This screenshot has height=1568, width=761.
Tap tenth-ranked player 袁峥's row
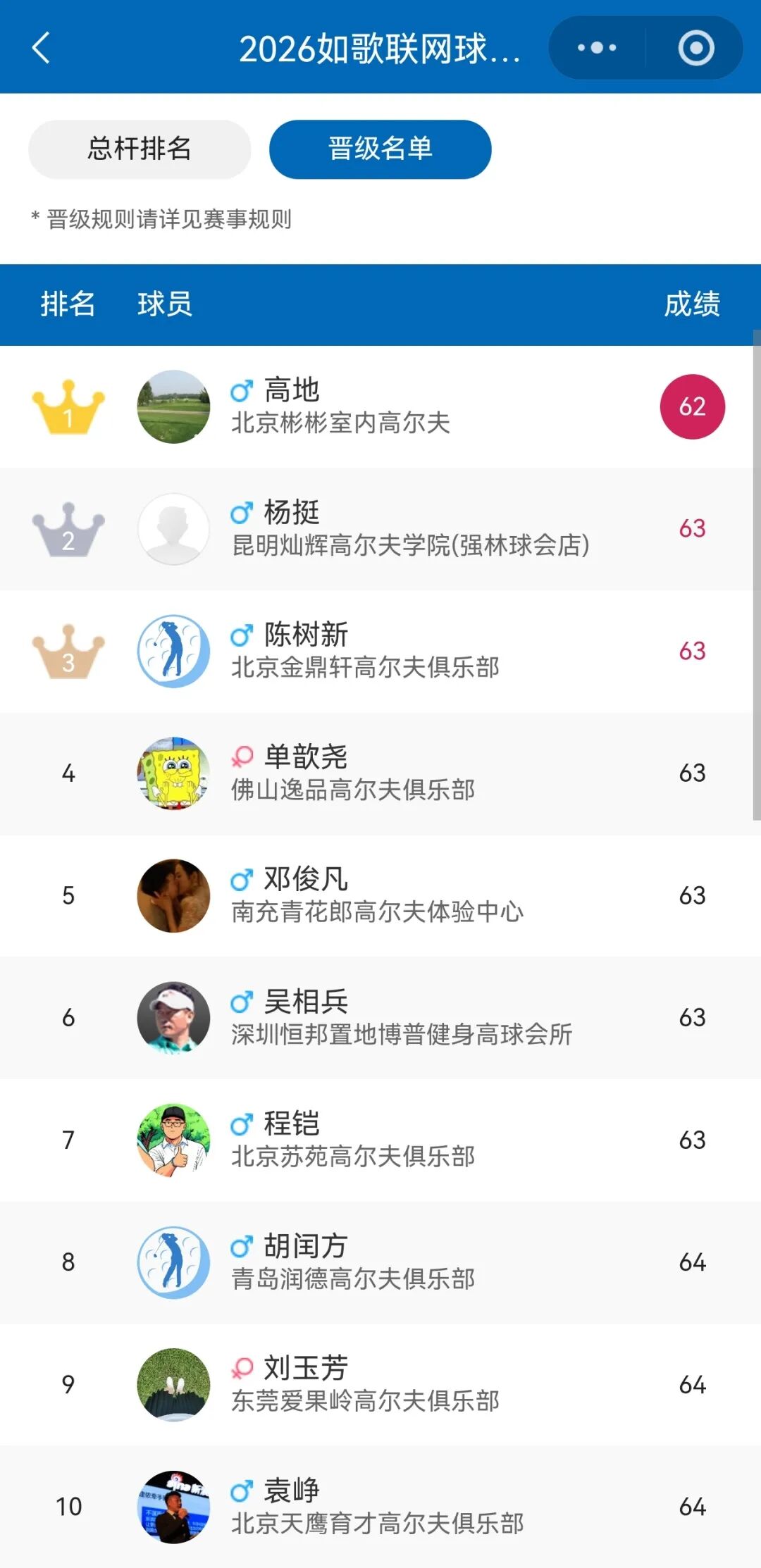pos(380,1507)
